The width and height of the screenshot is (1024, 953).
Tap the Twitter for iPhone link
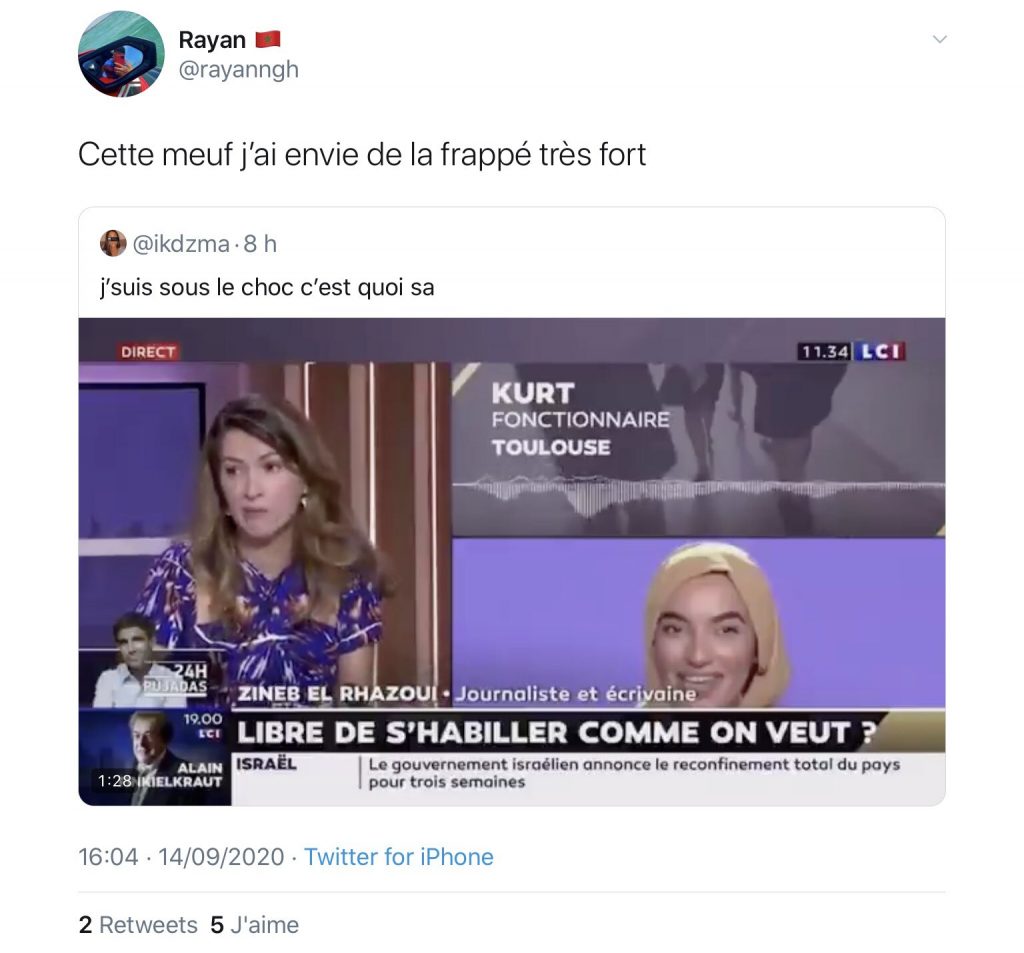click(398, 857)
